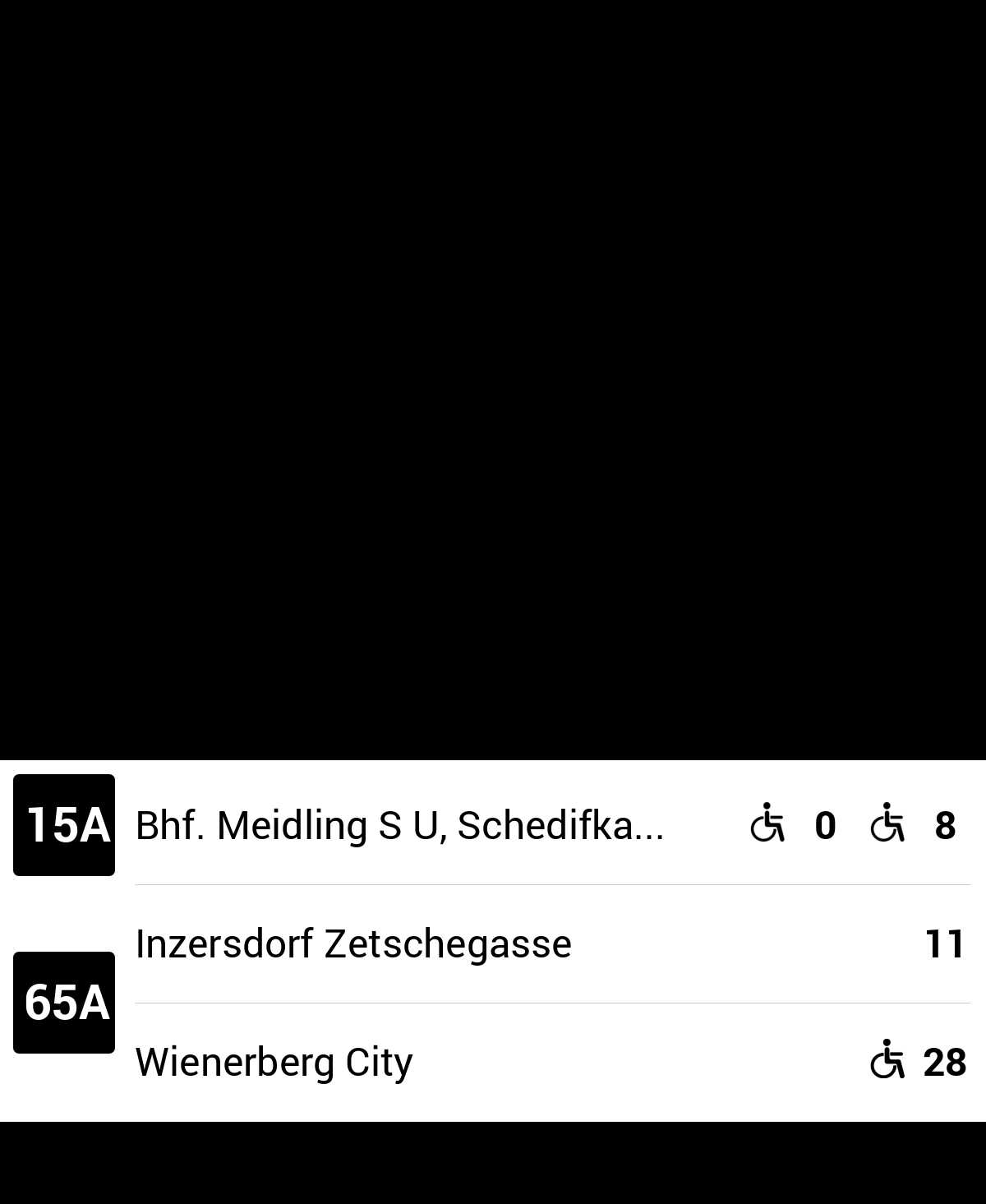Select 65A Inzersdorf Zetschegasse departure
This screenshot has width=986, height=1204.
click(x=353, y=943)
